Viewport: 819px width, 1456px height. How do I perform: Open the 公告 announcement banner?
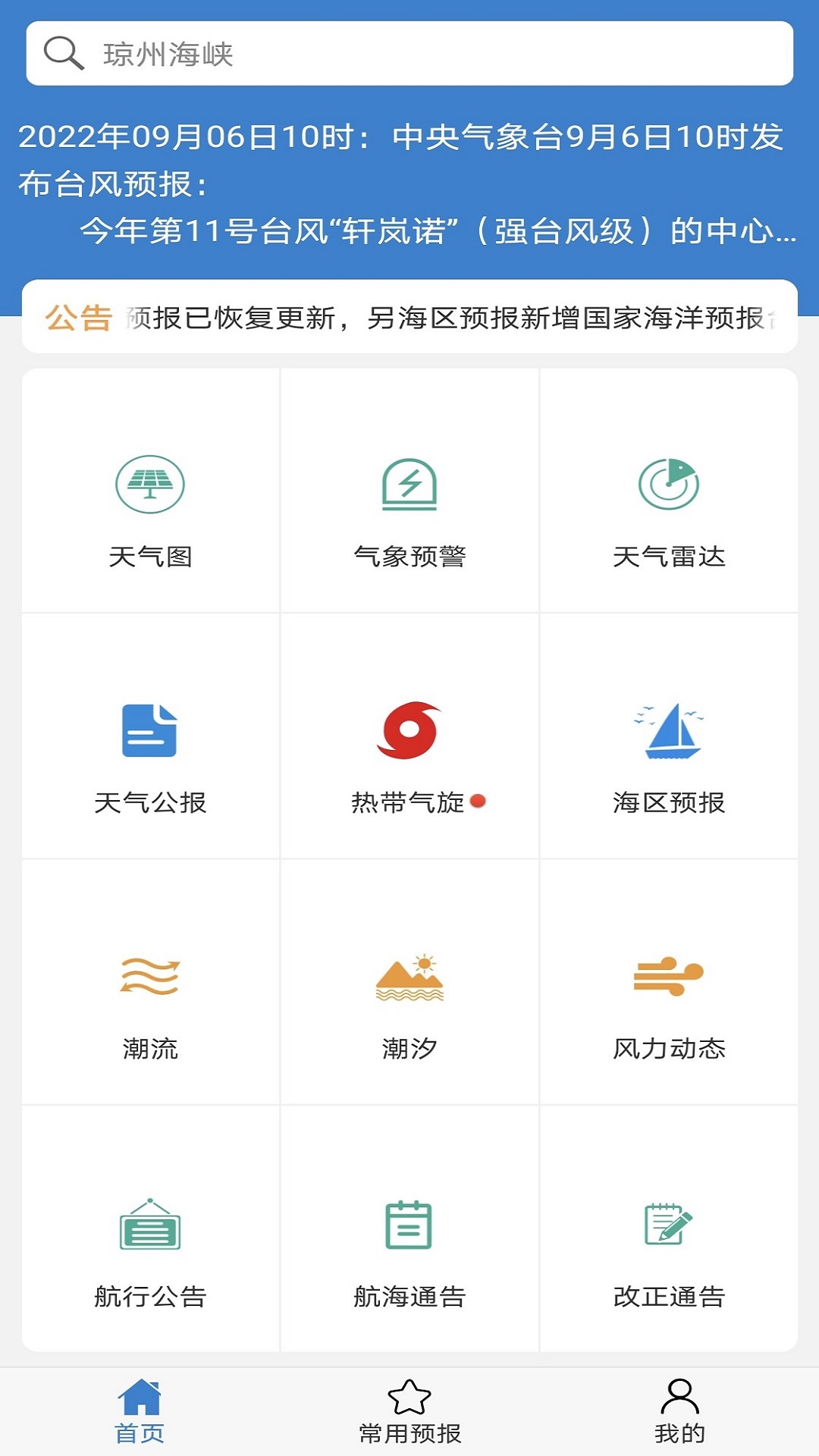[x=409, y=318]
